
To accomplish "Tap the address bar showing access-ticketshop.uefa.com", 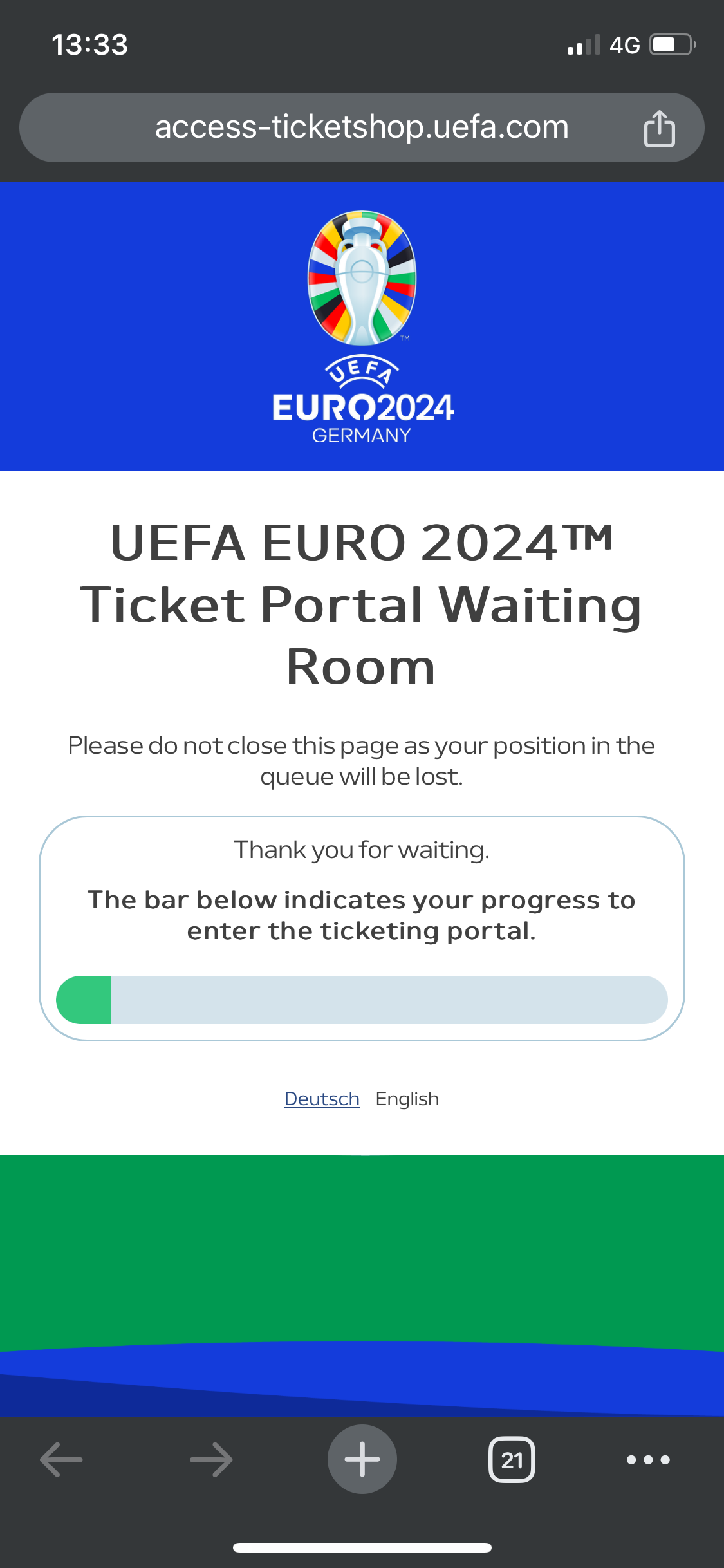I will point(362,127).
